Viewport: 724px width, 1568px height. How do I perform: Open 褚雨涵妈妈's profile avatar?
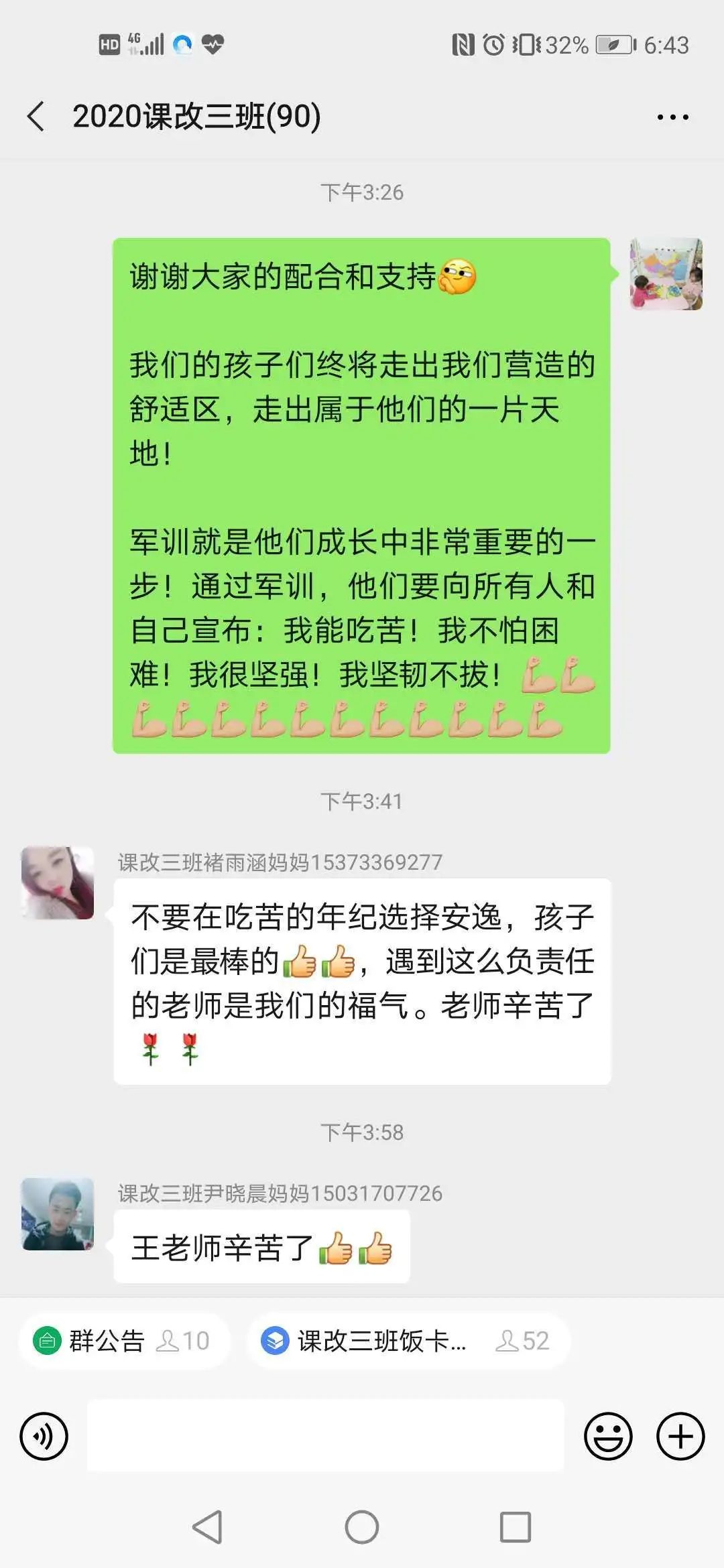57,874
